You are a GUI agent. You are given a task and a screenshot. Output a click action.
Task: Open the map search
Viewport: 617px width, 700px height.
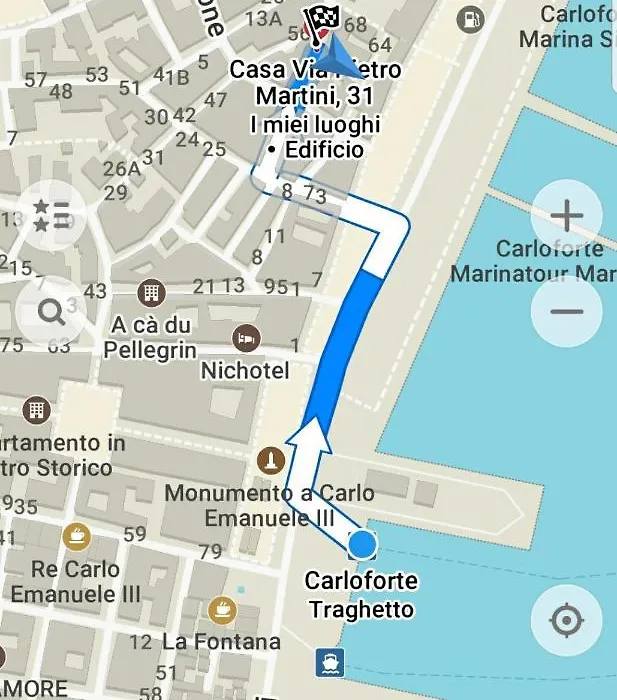[51, 313]
